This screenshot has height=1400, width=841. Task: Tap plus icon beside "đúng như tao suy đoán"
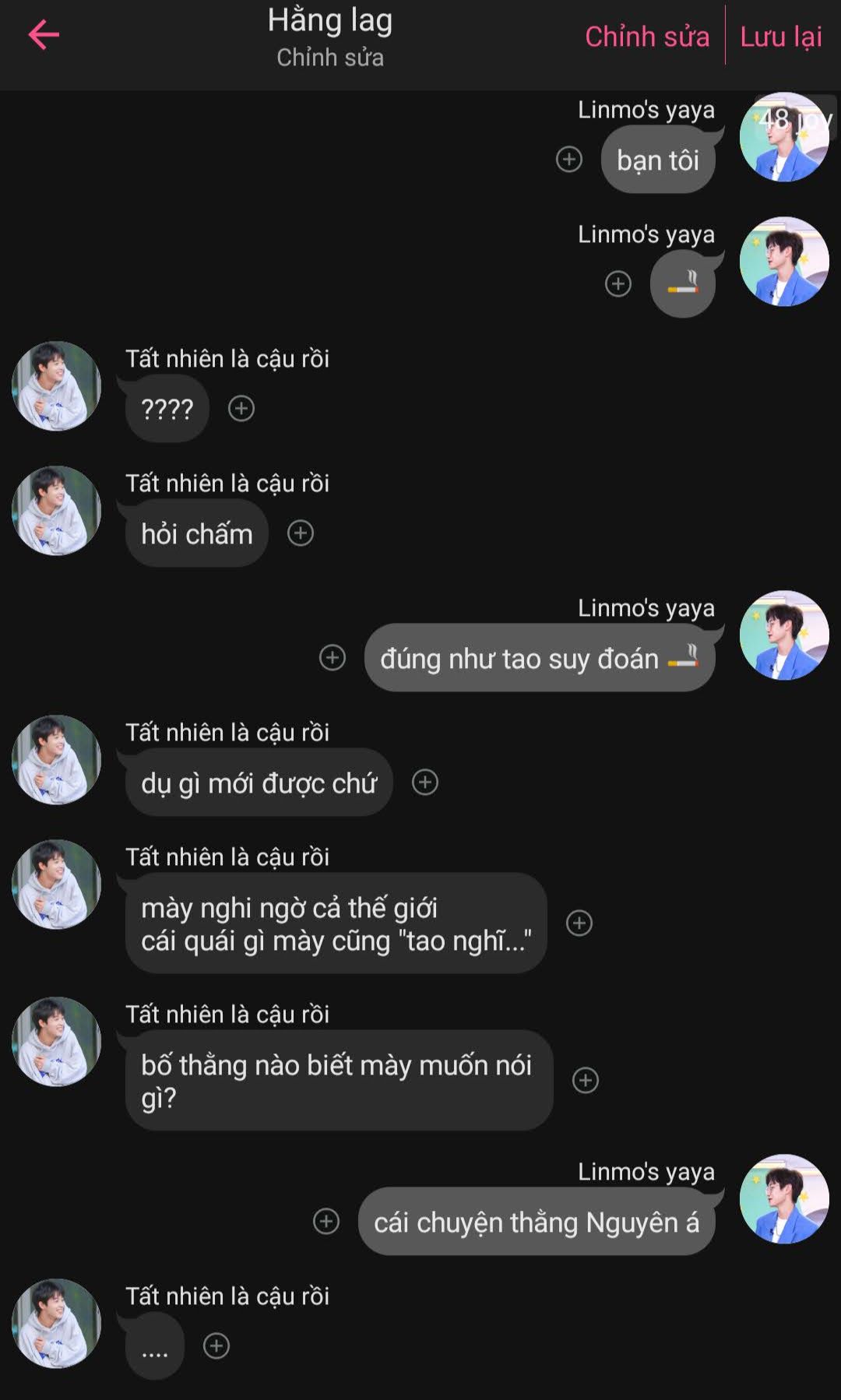coord(333,658)
